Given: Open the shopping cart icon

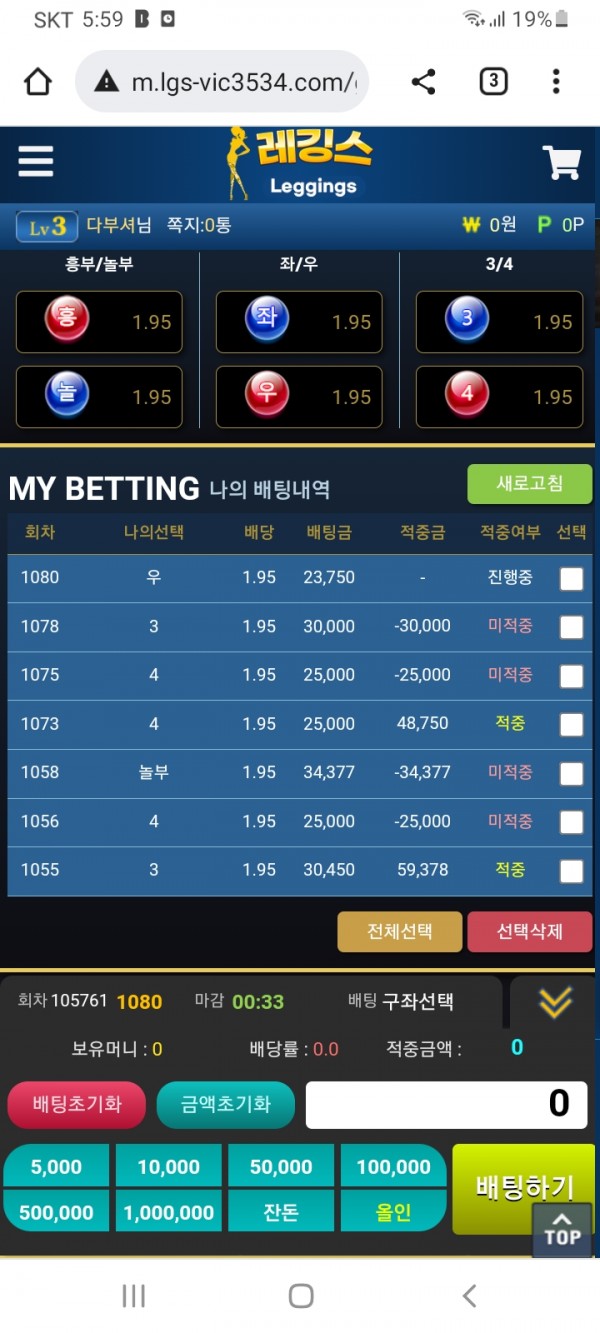Looking at the screenshot, I should [x=561, y=163].
